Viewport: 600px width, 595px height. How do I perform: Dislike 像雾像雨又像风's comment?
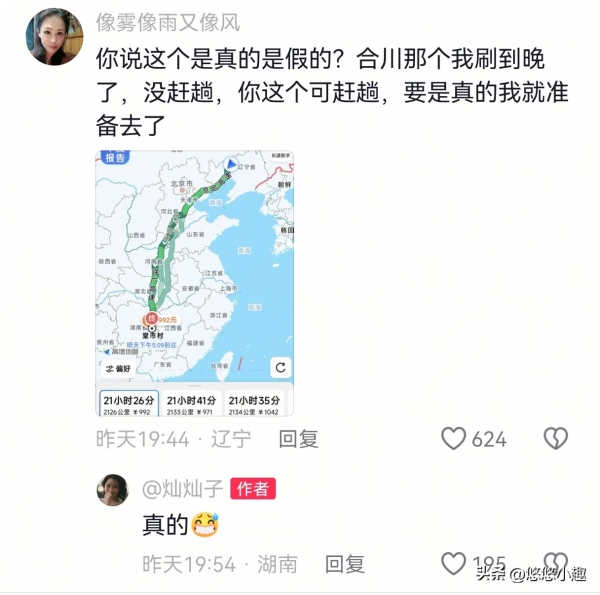[555, 438]
